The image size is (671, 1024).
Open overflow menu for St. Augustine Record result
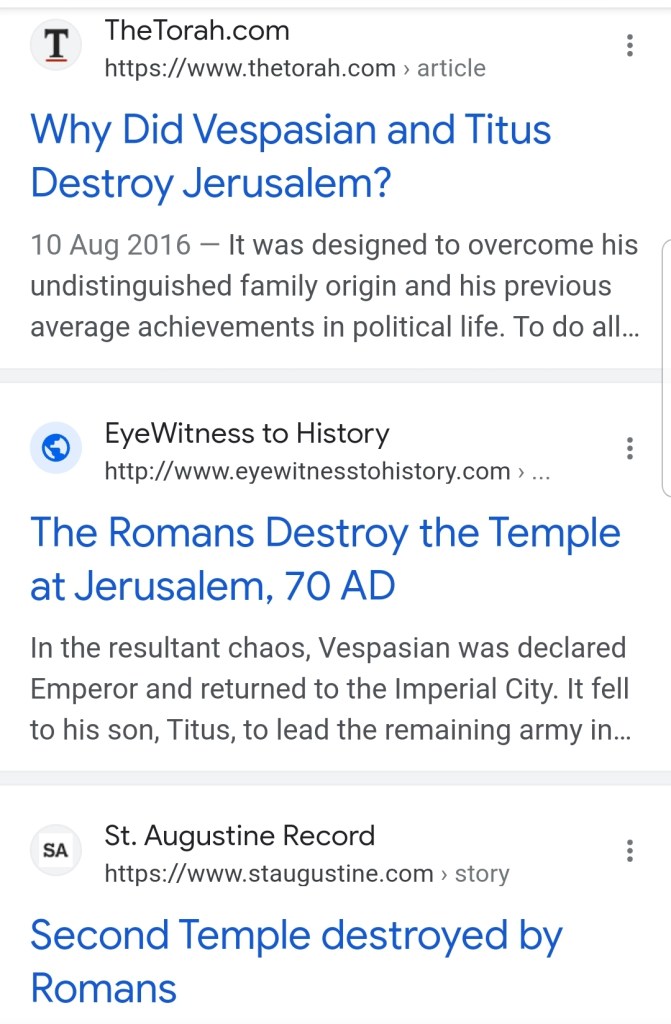coord(629,851)
